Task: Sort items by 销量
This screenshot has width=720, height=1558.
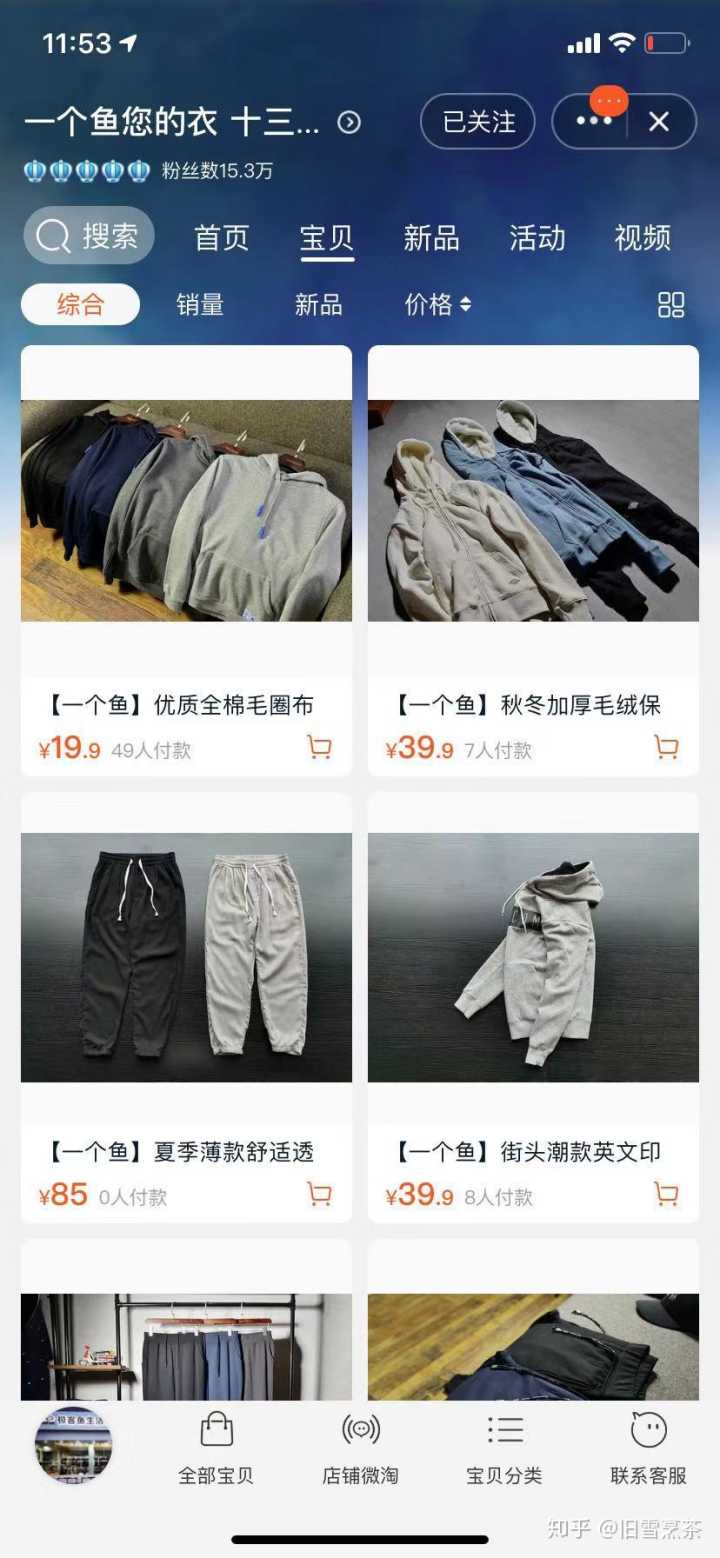Action: pyautogui.click(x=200, y=304)
